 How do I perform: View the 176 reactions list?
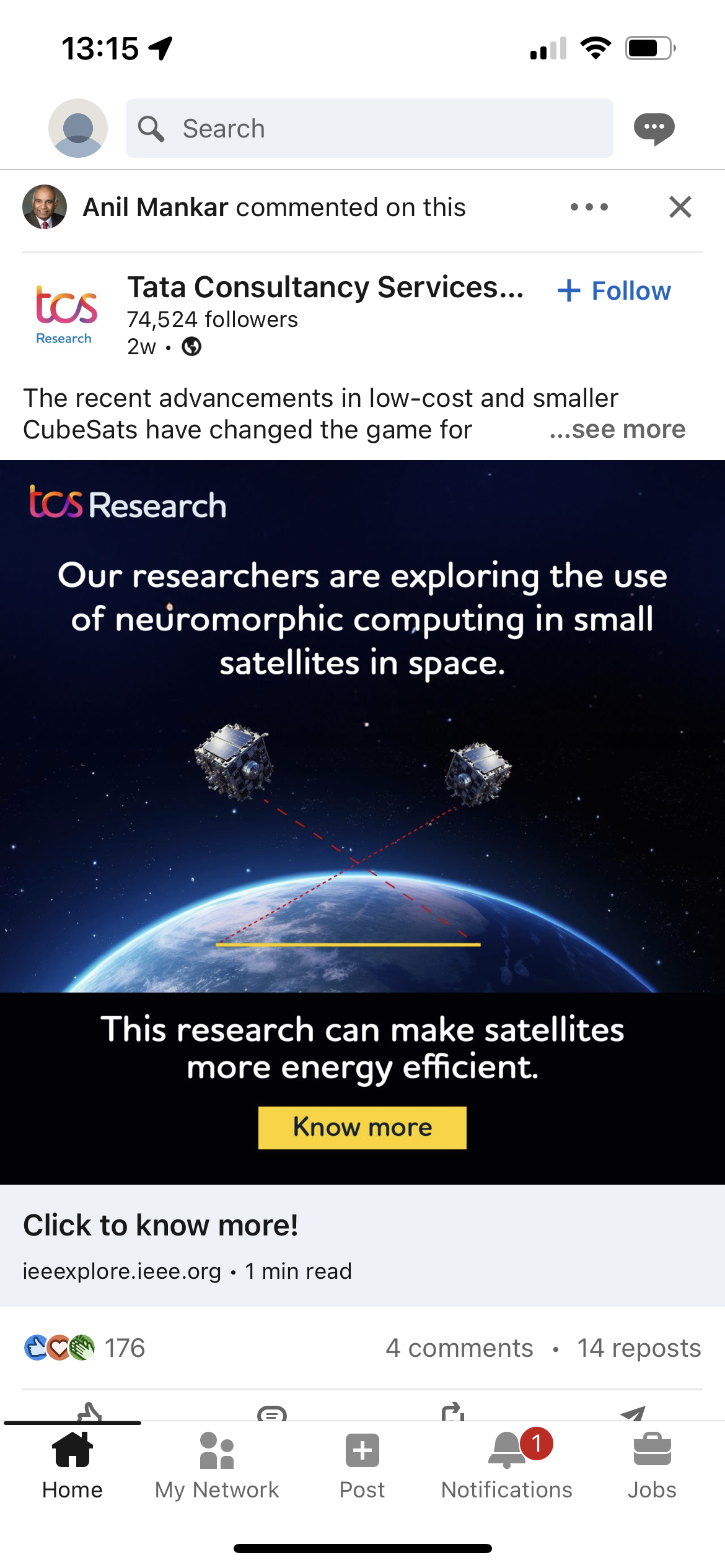coord(84,1348)
